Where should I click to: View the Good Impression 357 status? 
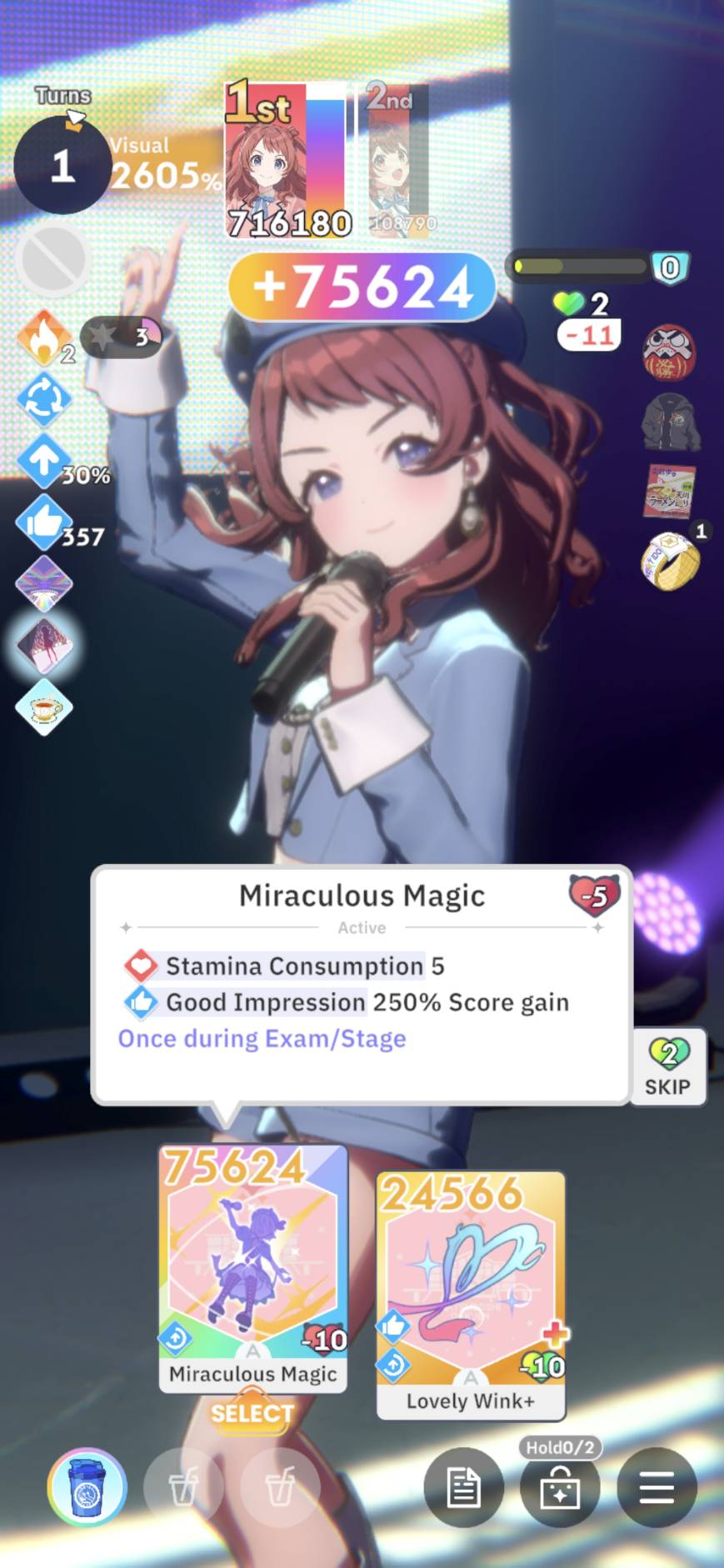click(43, 522)
